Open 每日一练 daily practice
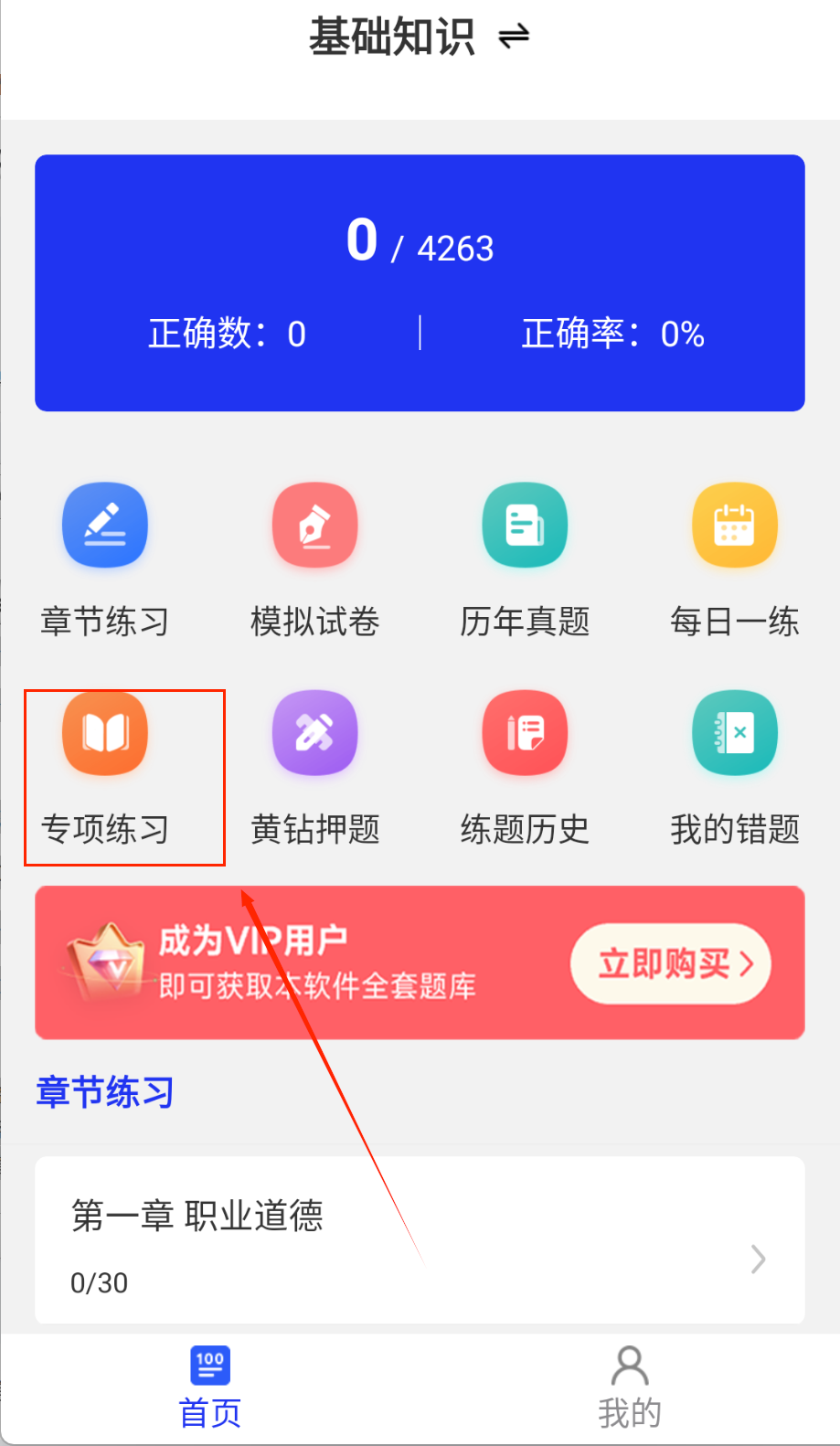 click(x=735, y=526)
